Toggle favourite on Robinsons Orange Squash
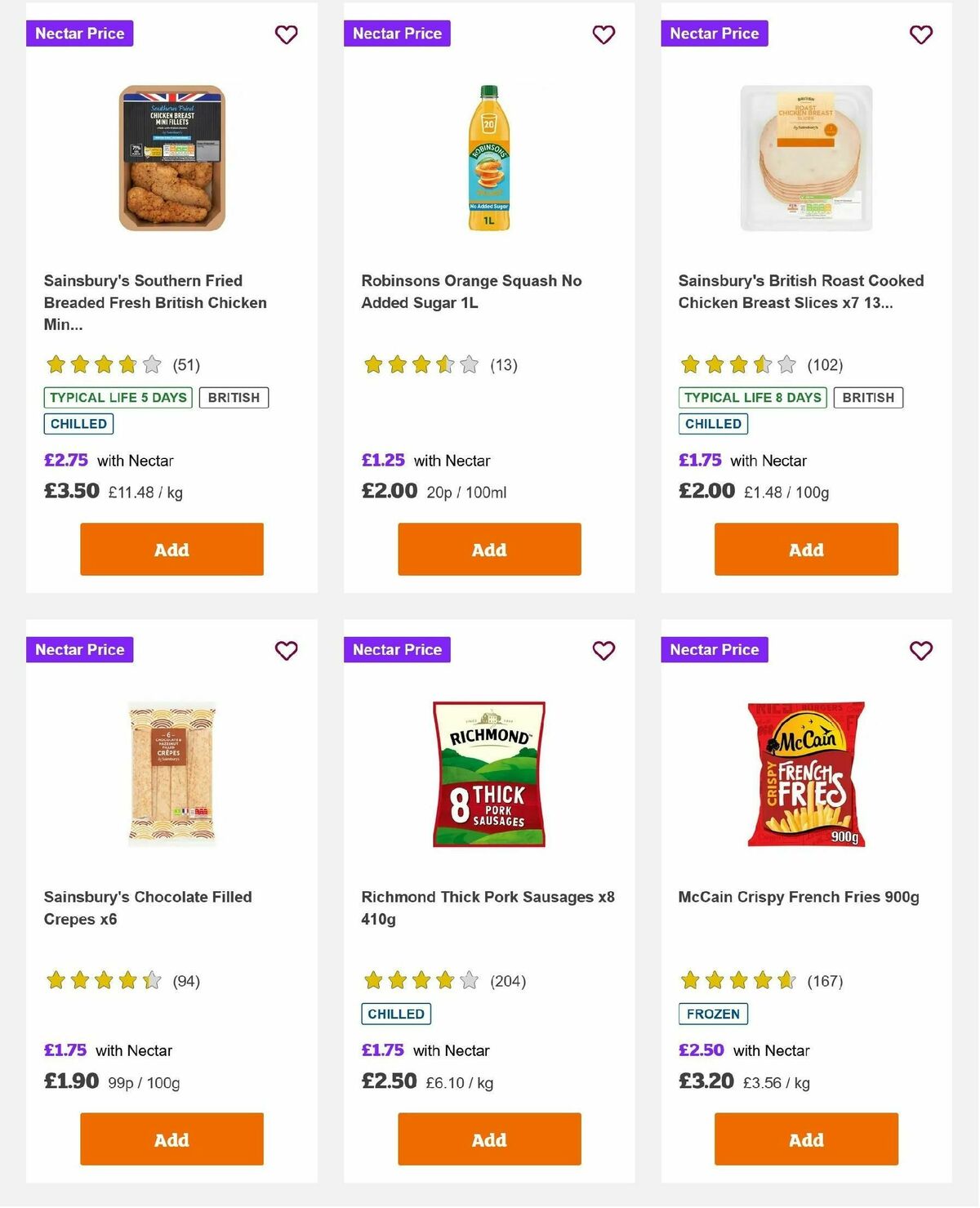This screenshot has width=980, height=1208. pos(604,34)
